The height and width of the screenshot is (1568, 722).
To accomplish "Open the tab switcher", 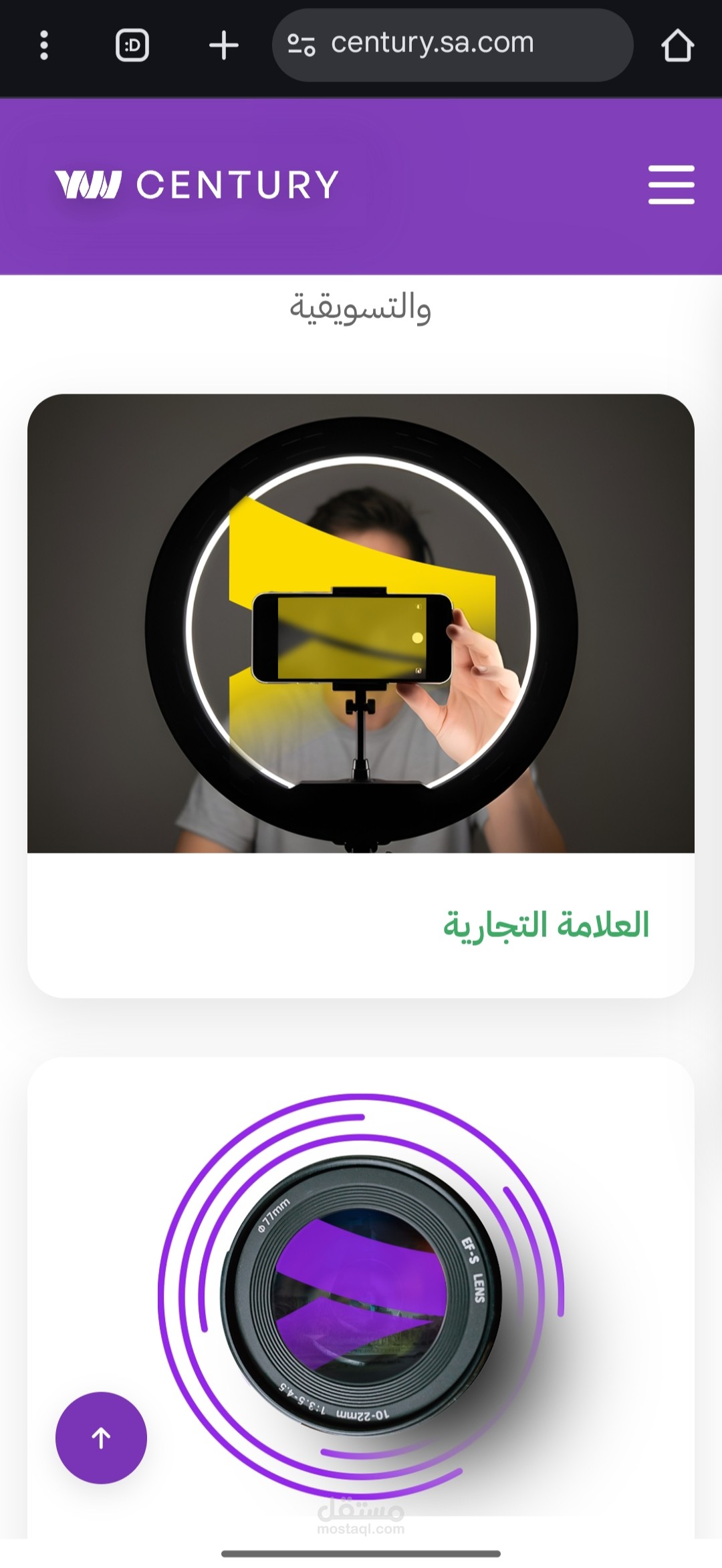I will coord(132,45).
